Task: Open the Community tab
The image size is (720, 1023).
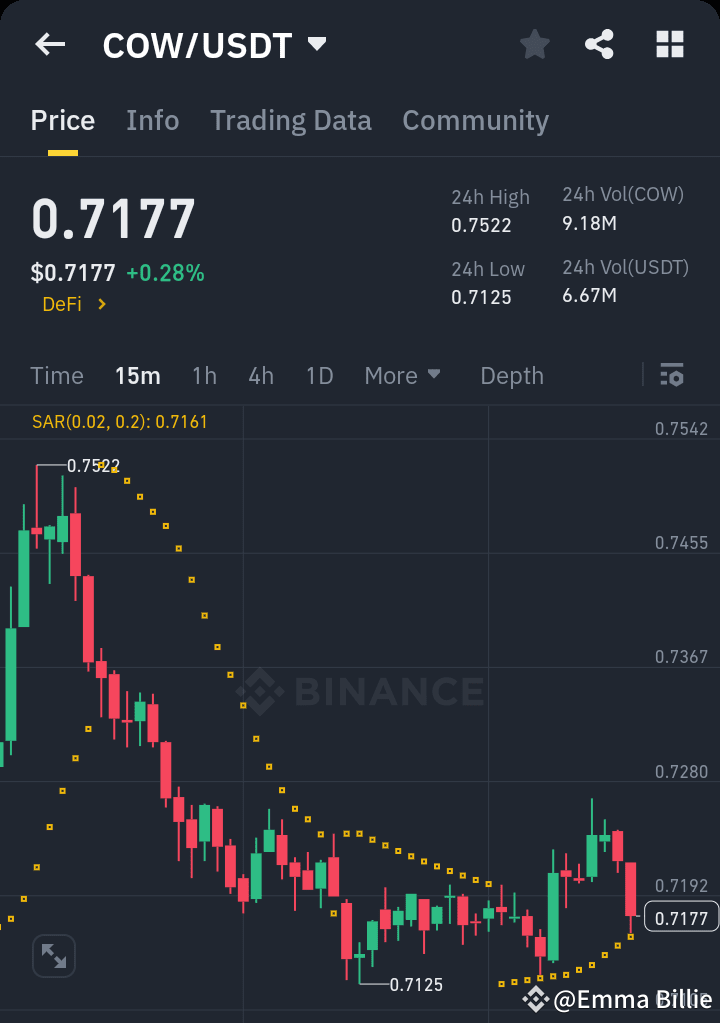Action: click(x=475, y=120)
